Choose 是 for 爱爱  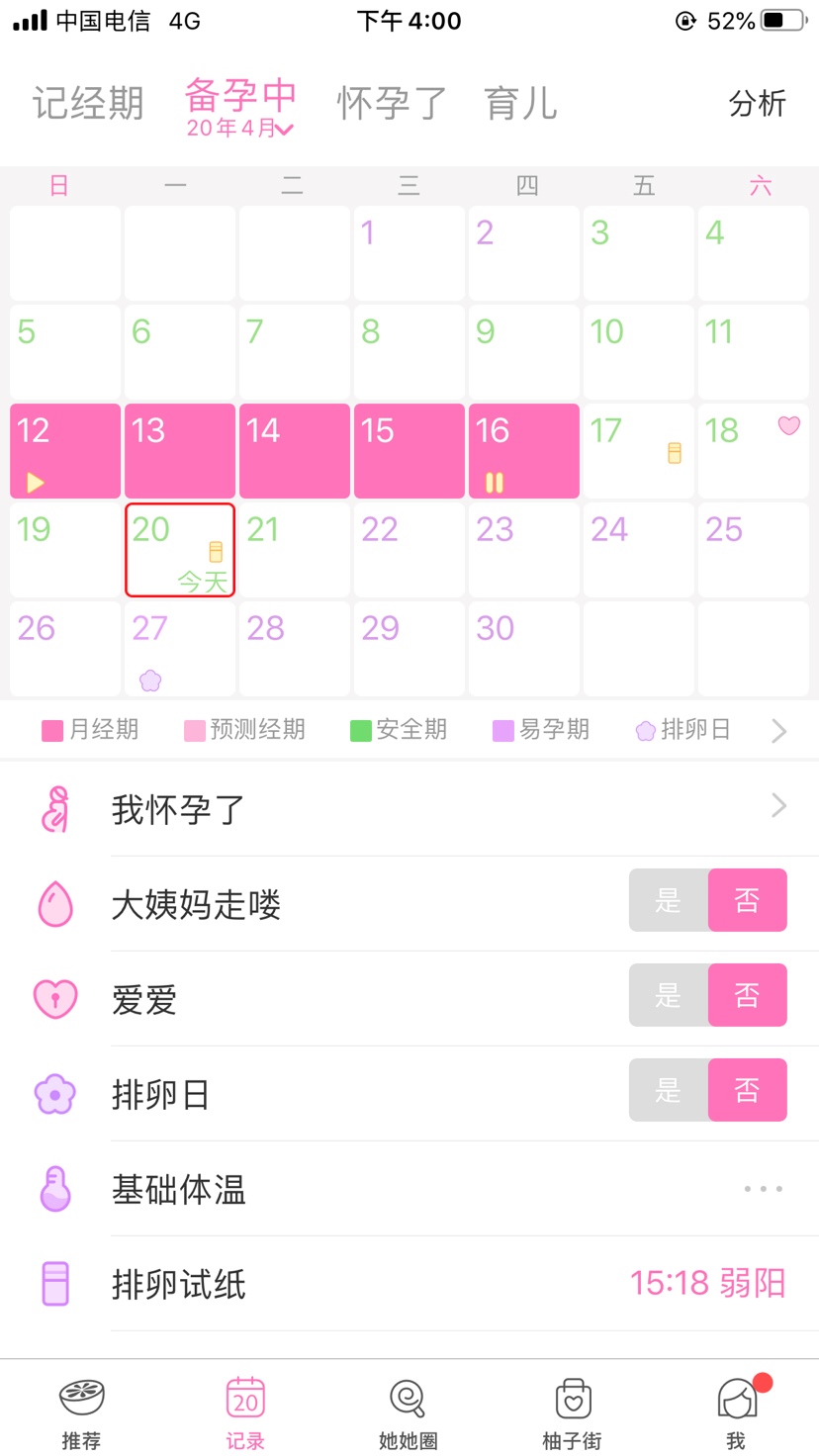(669, 995)
